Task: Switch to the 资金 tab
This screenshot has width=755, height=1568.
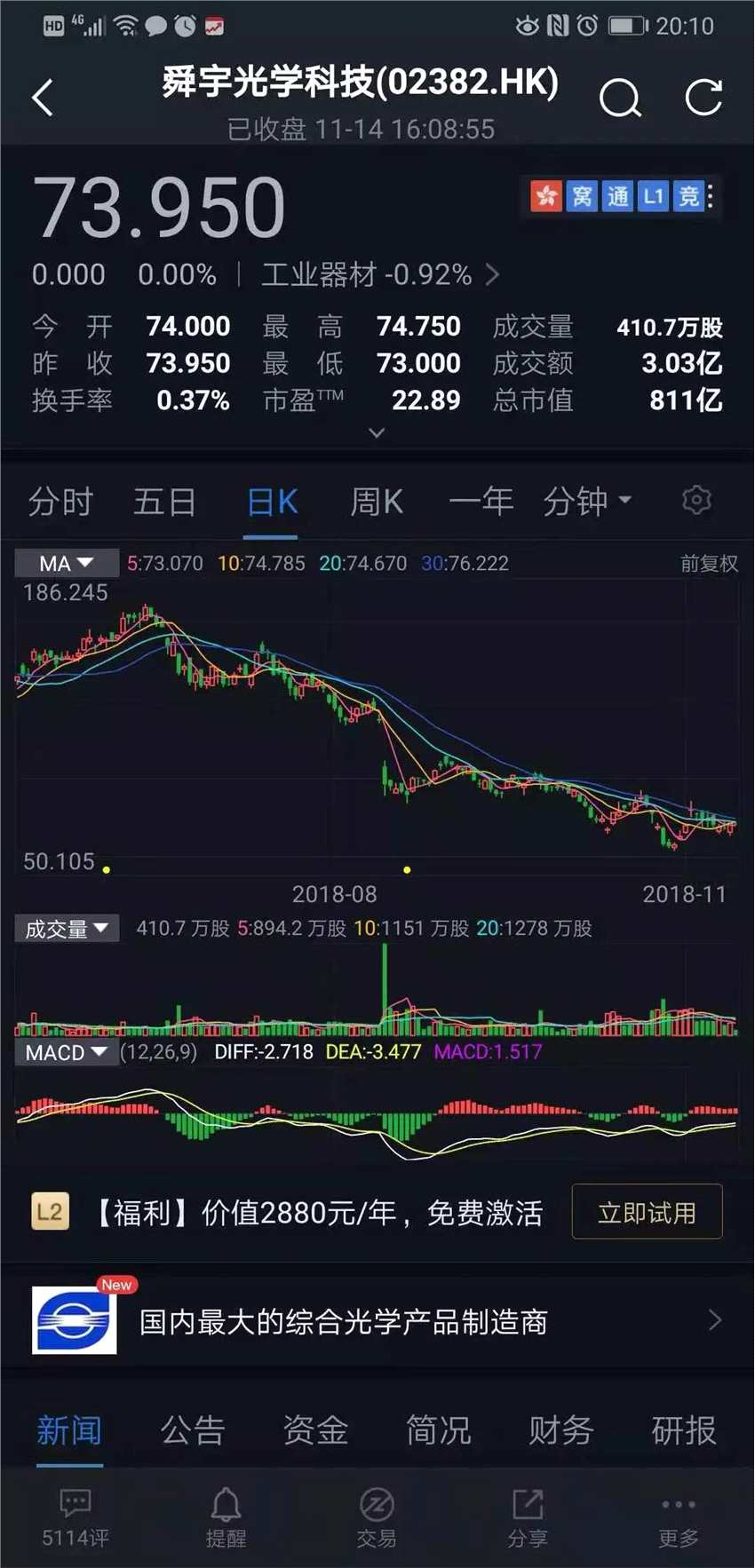Action: click(x=315, y=1430)
